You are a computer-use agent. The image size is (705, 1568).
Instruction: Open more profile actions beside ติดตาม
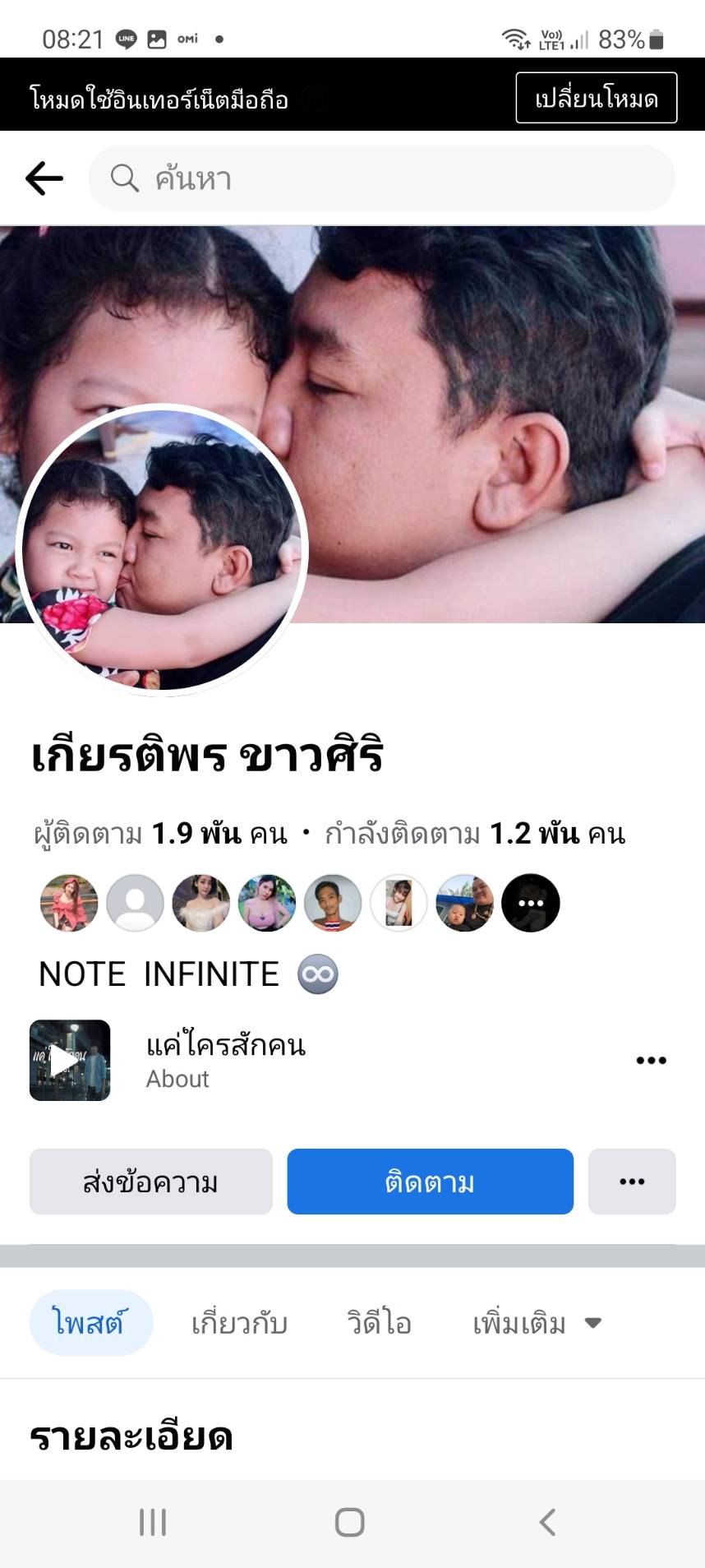point(631,1182)
